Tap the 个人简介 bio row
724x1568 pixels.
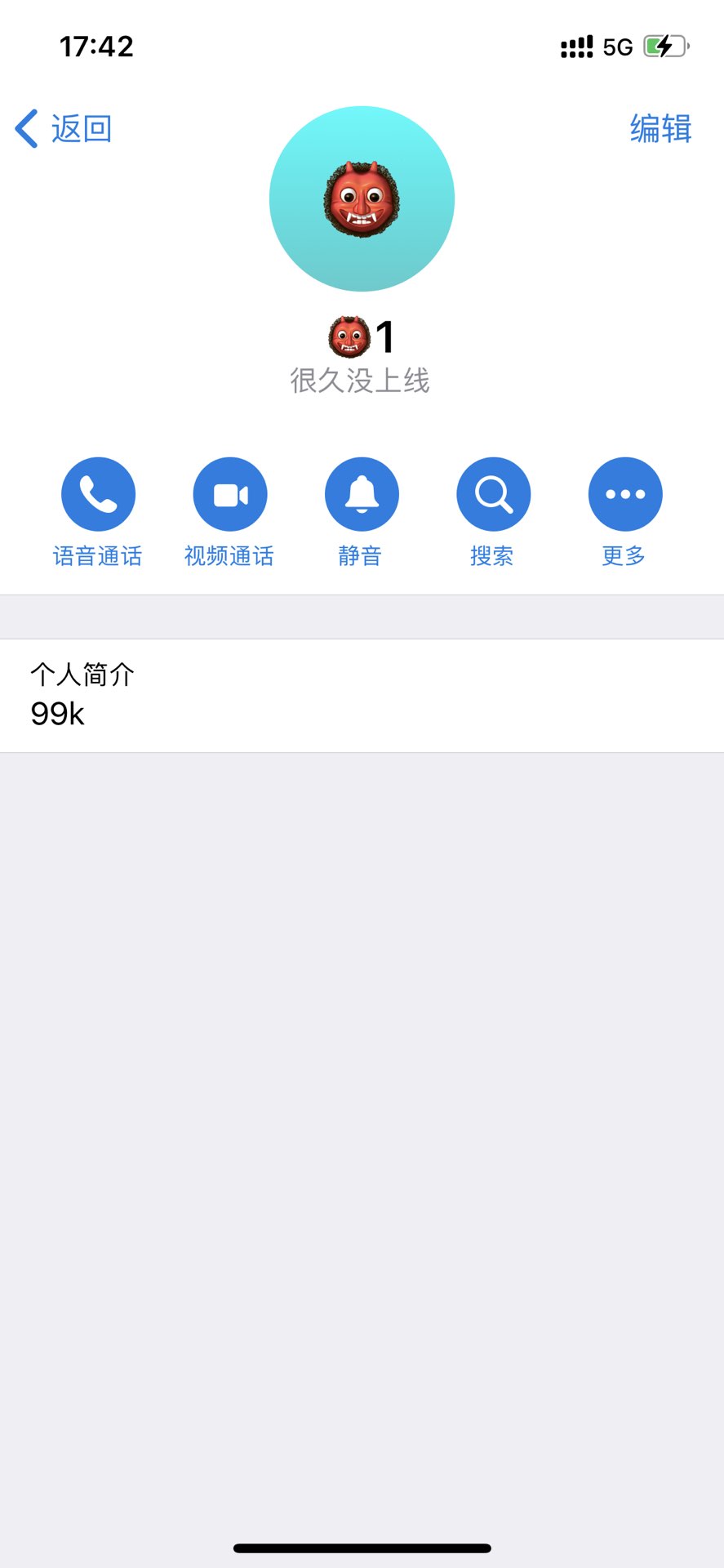(362, 696)
